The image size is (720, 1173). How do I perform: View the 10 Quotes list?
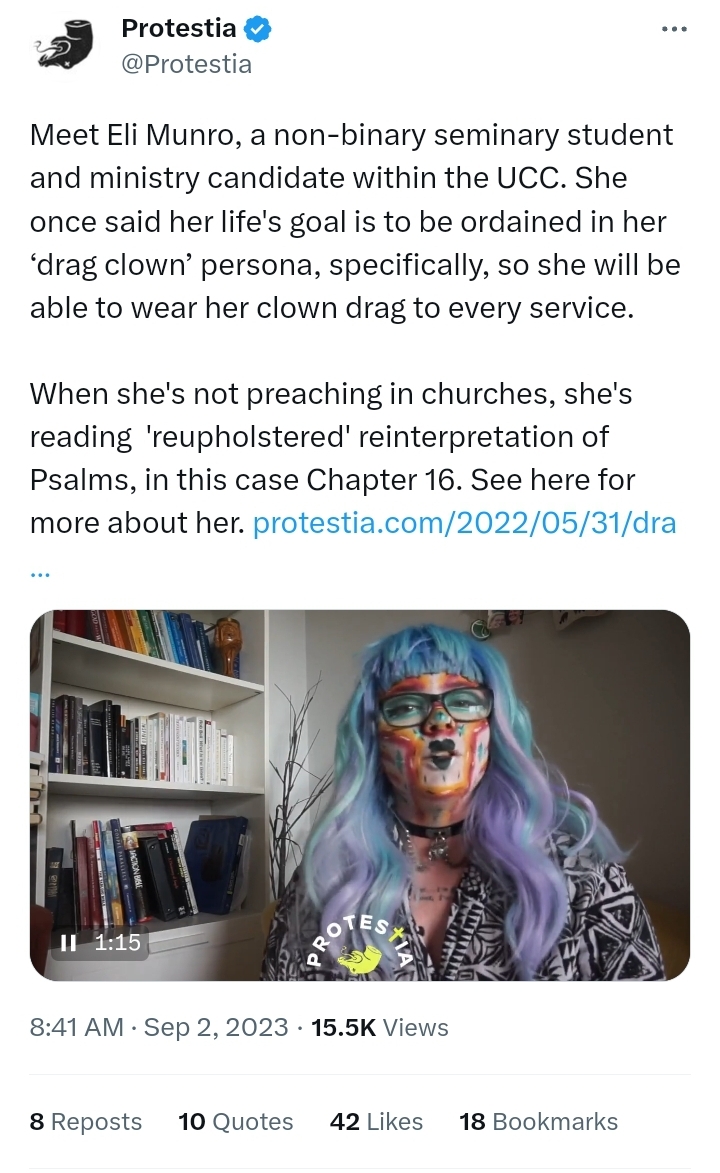pyautogui.click(x=236, y=1122)
